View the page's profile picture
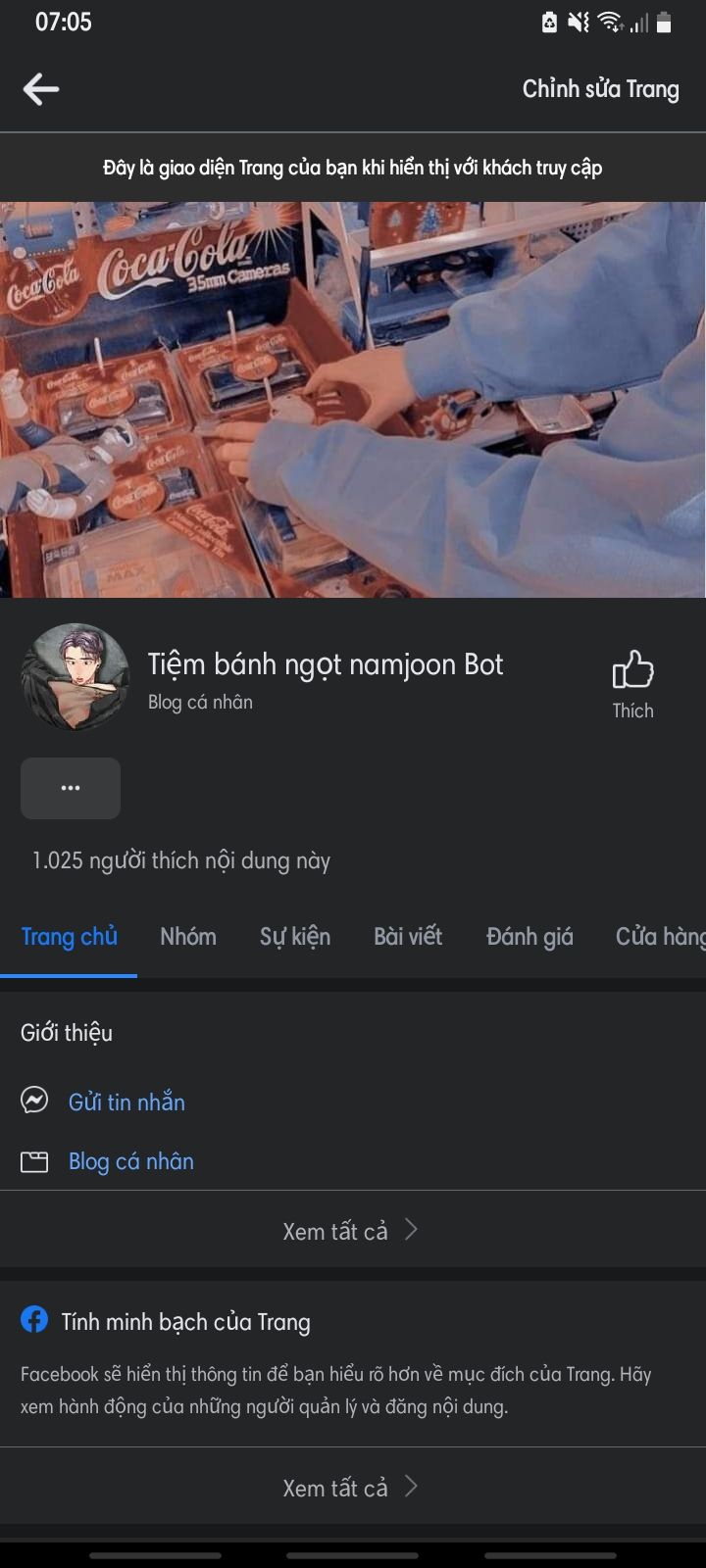Image resolution: width=706 pixels, height=1568 pixels. tap(76, 676)
